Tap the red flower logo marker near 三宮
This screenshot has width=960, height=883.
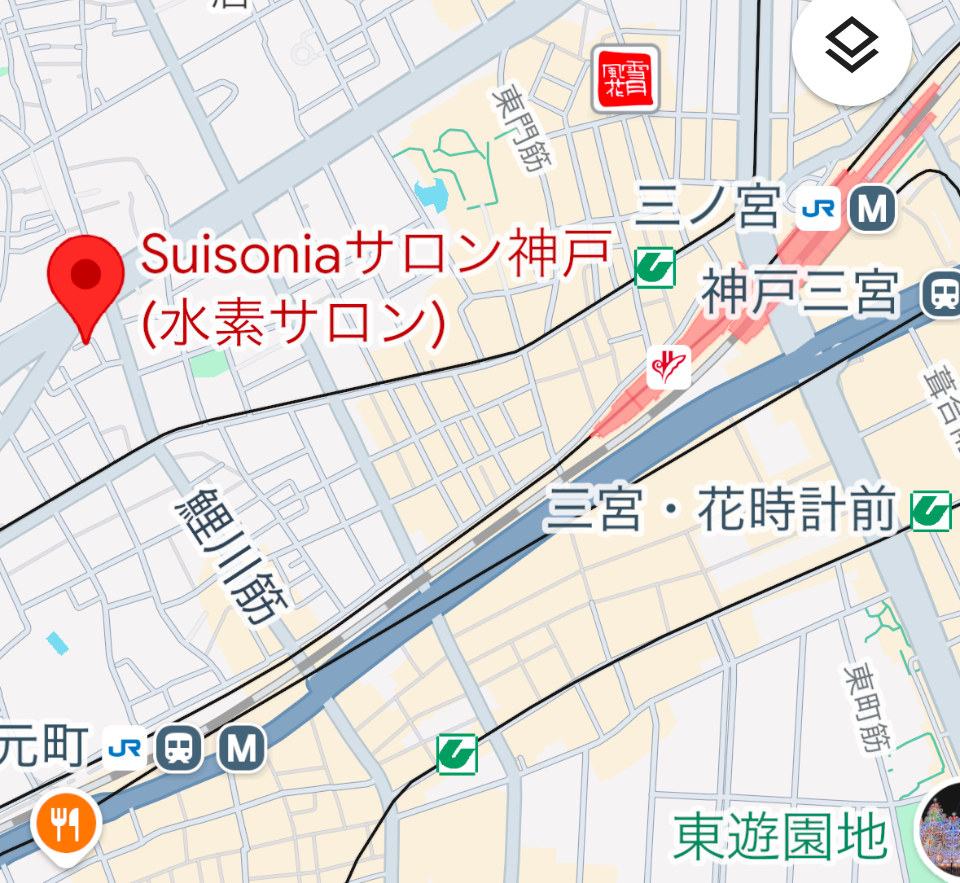click(x=669, y=368)
